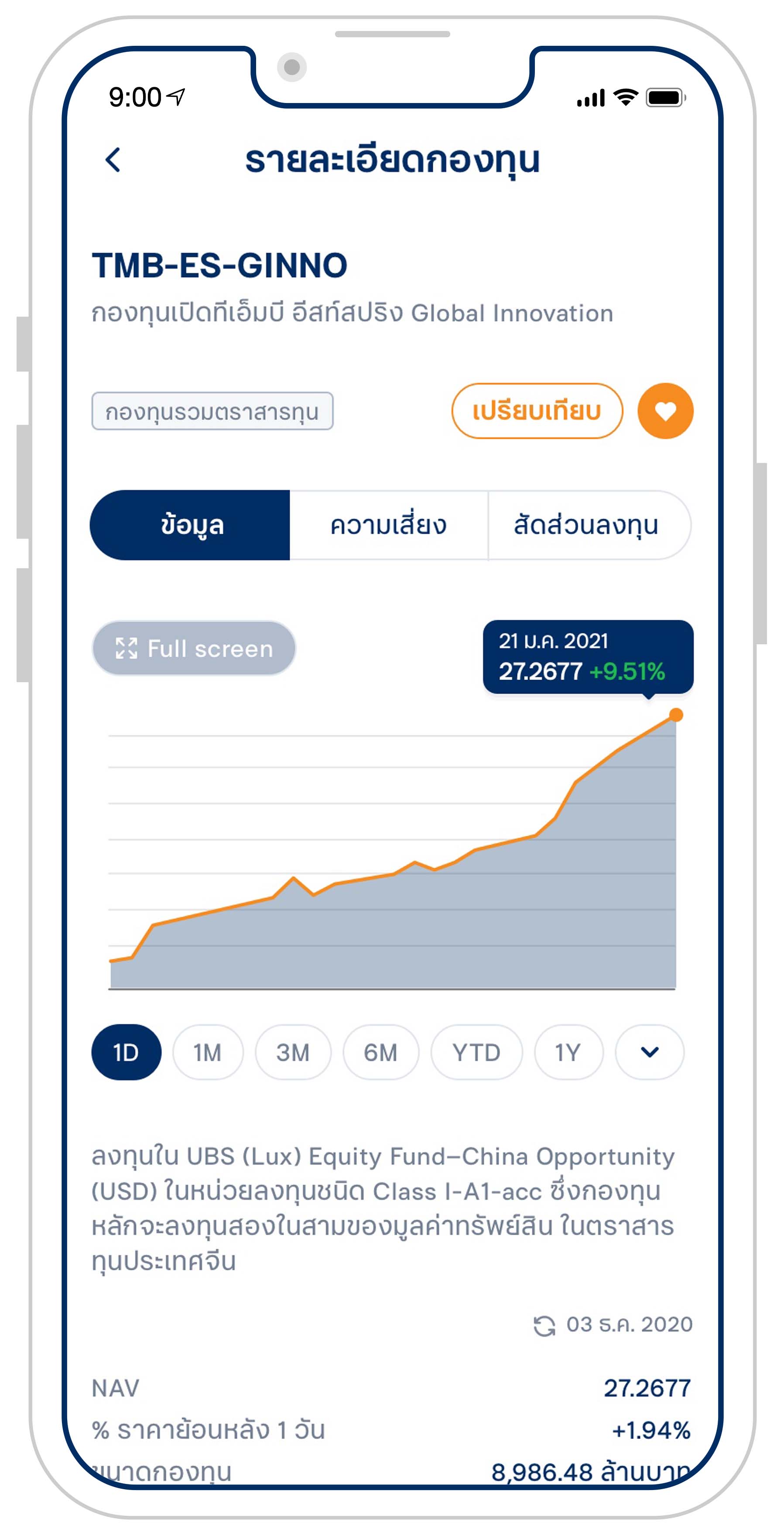
Task: Toggle the heart favorite icon
Action: 665,411
